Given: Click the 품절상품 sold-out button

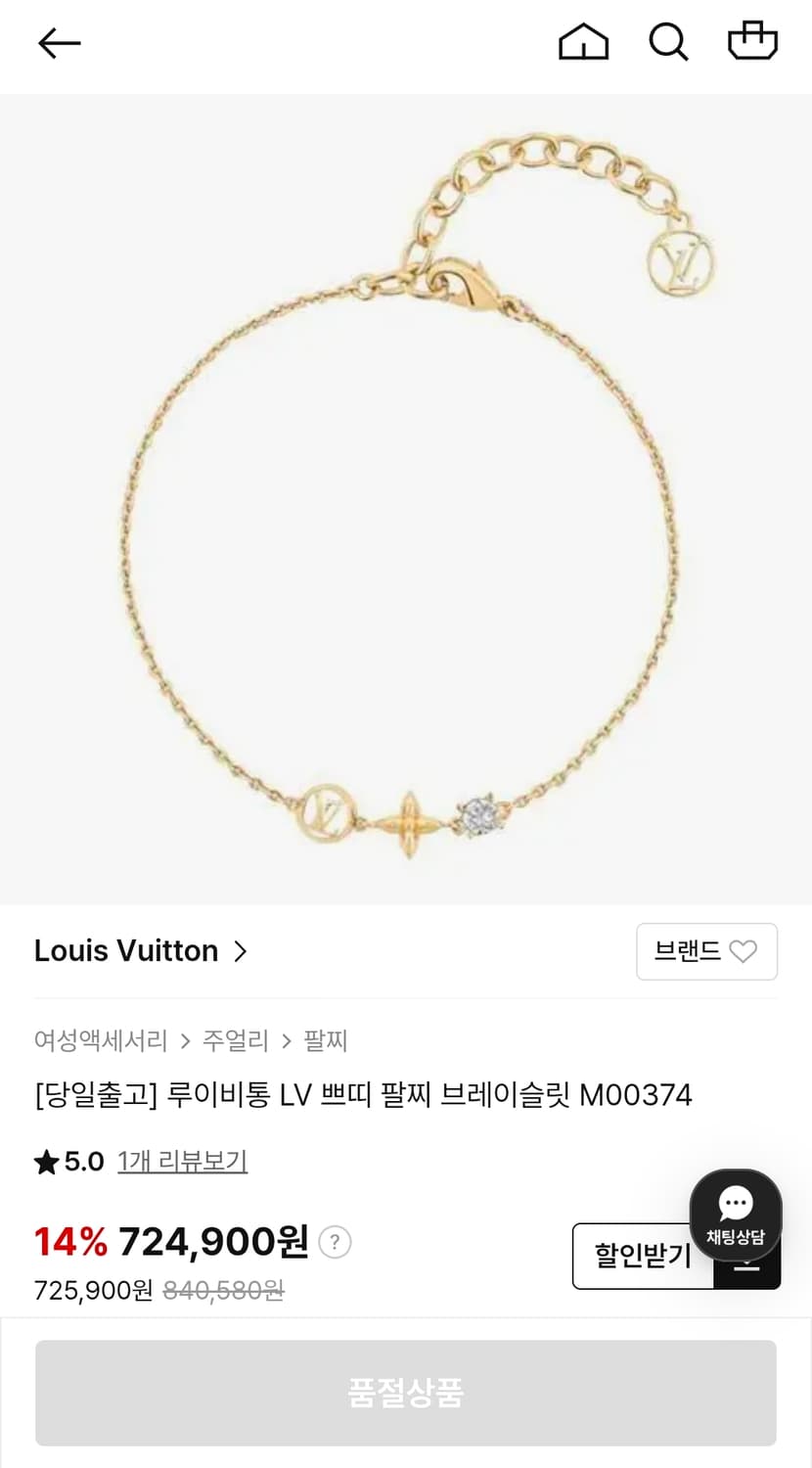Looking at the screenshot, I should (406, 1393).
